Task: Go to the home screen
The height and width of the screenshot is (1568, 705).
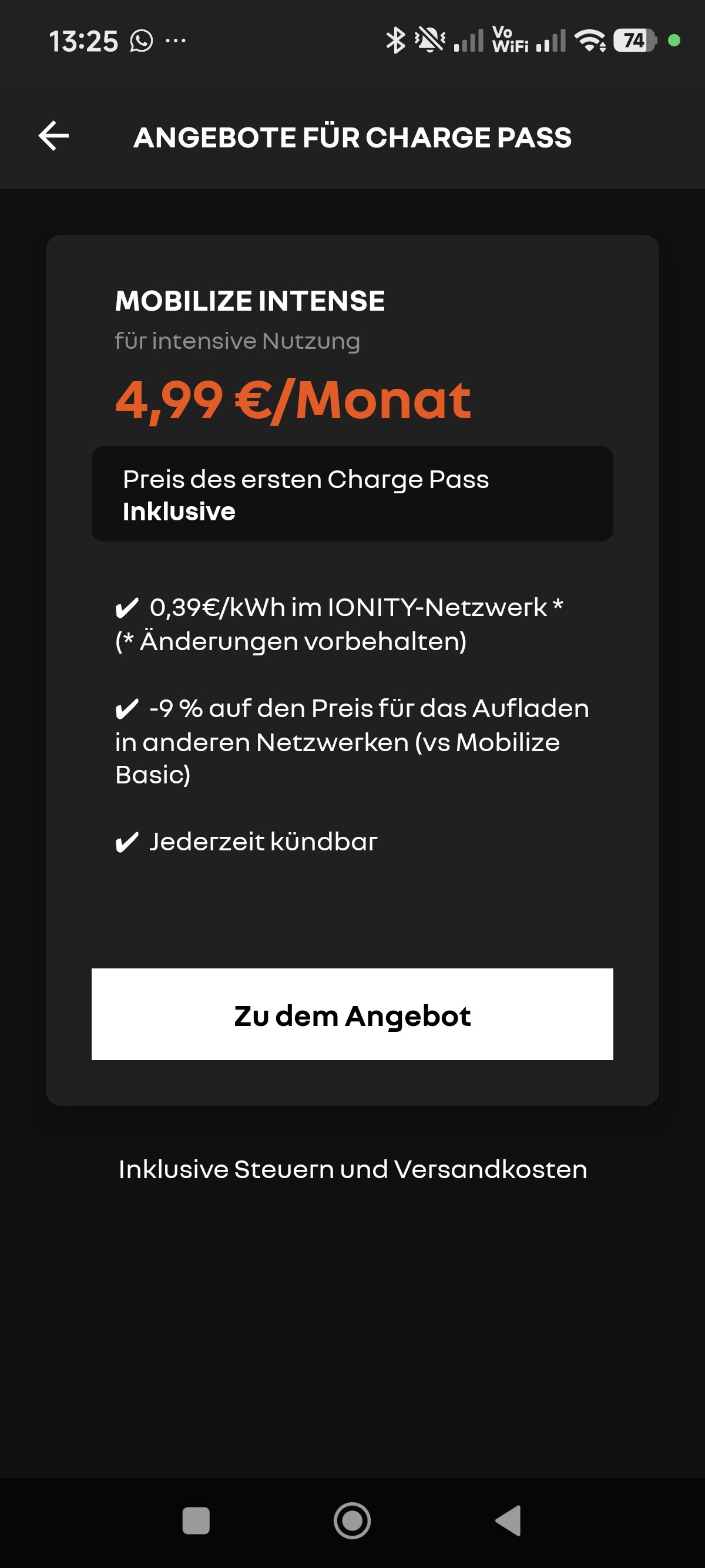Action: click(x=352, y=1520)
